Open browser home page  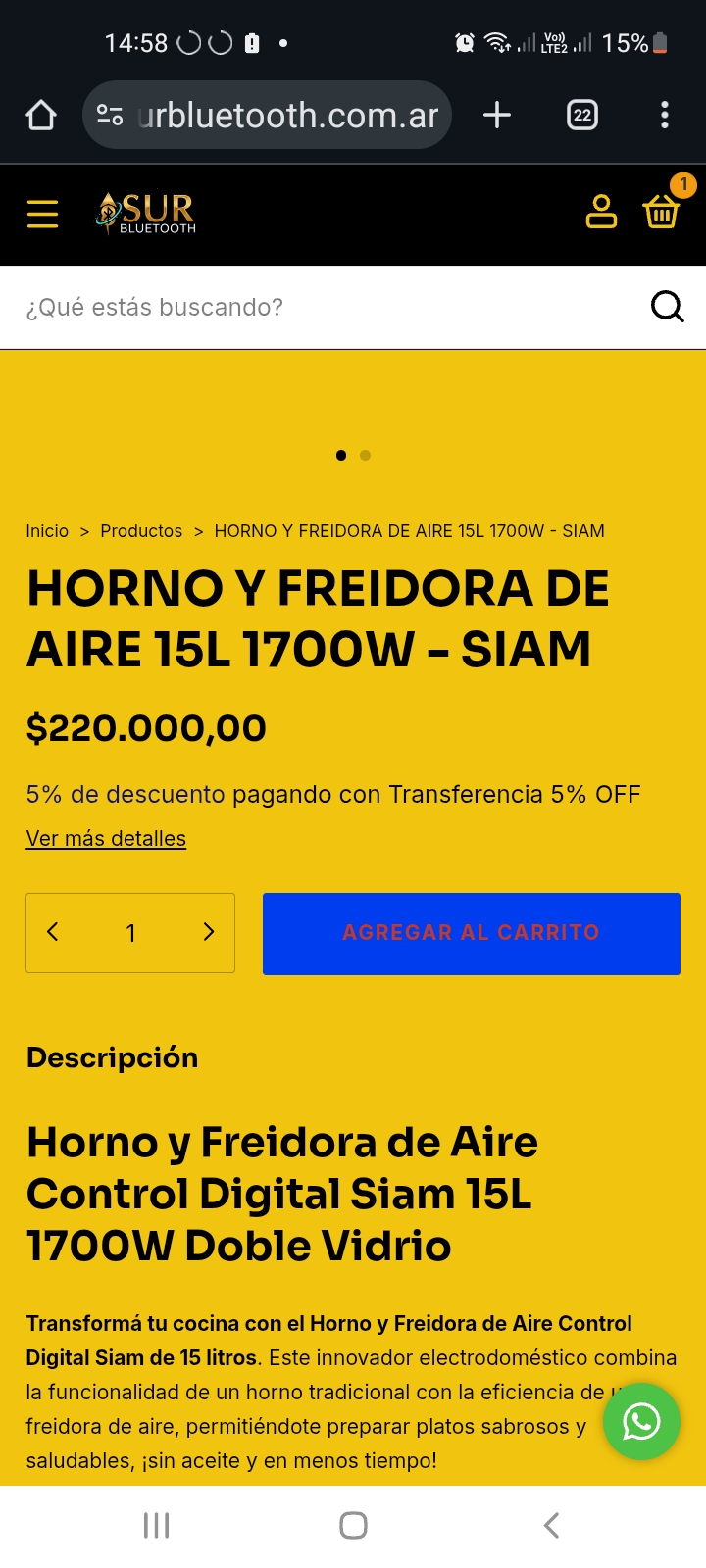pos(41,116)
